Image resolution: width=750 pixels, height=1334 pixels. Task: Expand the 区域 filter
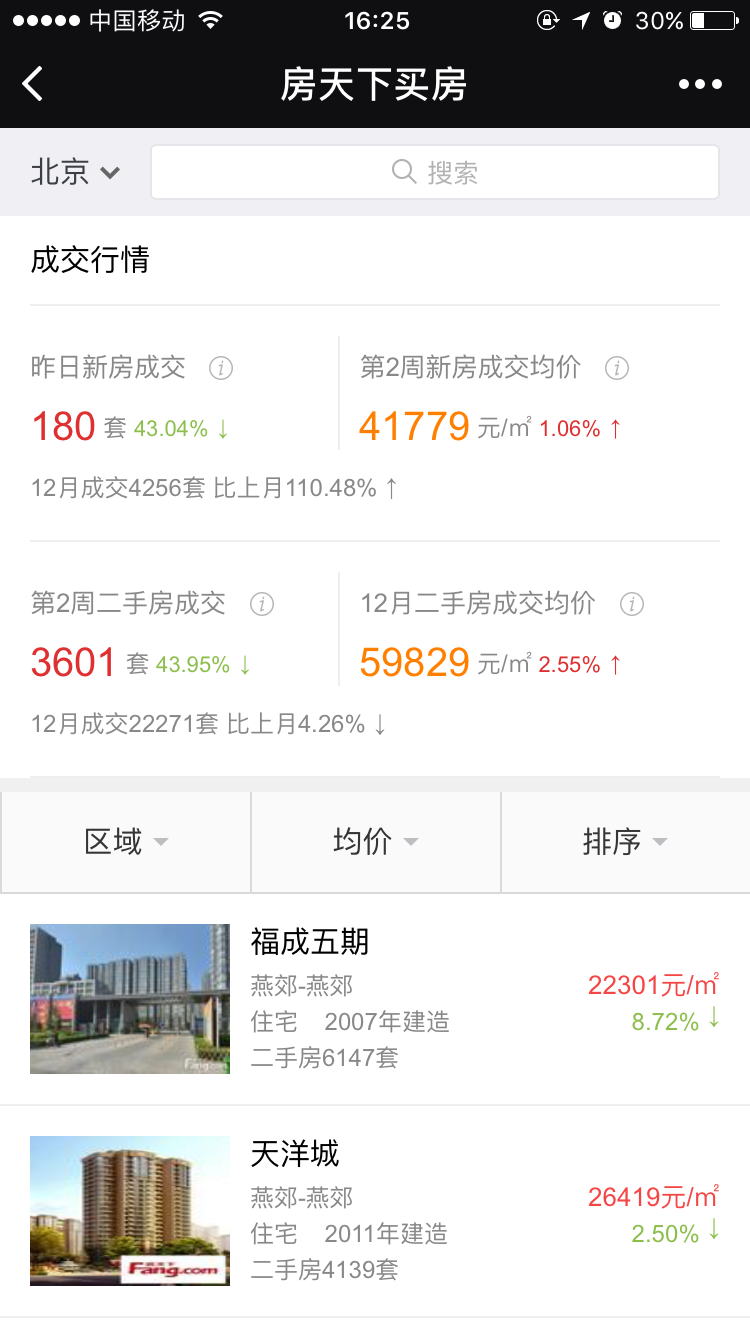tap(126, 842)
